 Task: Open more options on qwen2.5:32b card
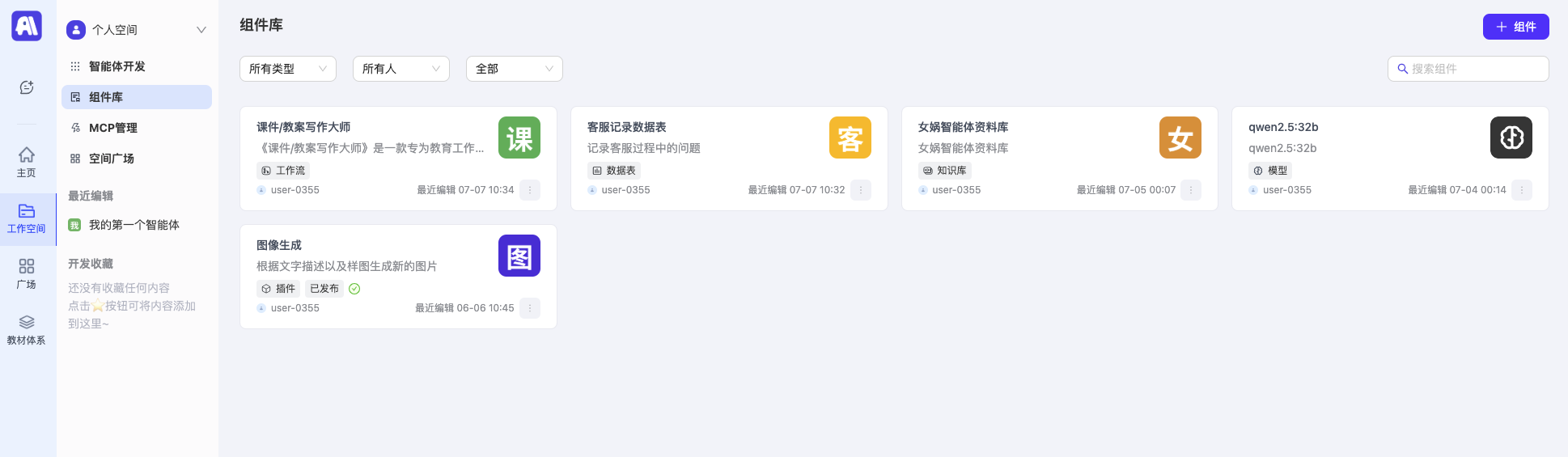coord(1521,190)
